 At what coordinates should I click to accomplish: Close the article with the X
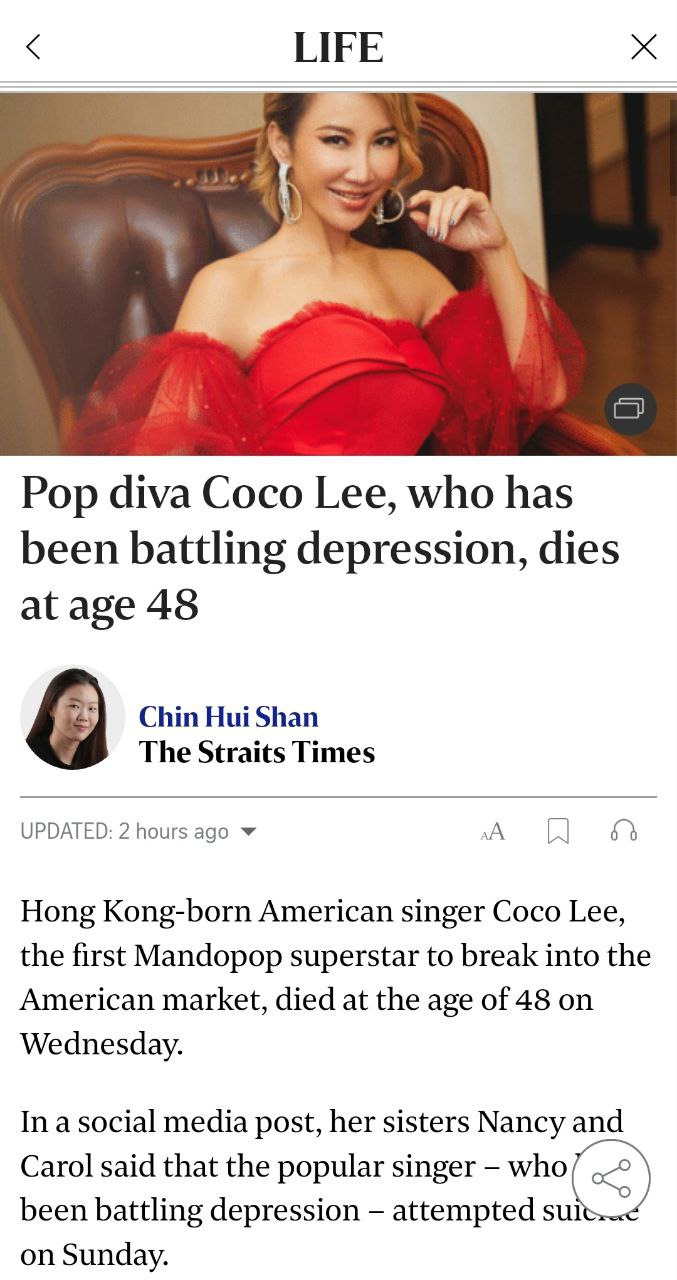point(644,47)
